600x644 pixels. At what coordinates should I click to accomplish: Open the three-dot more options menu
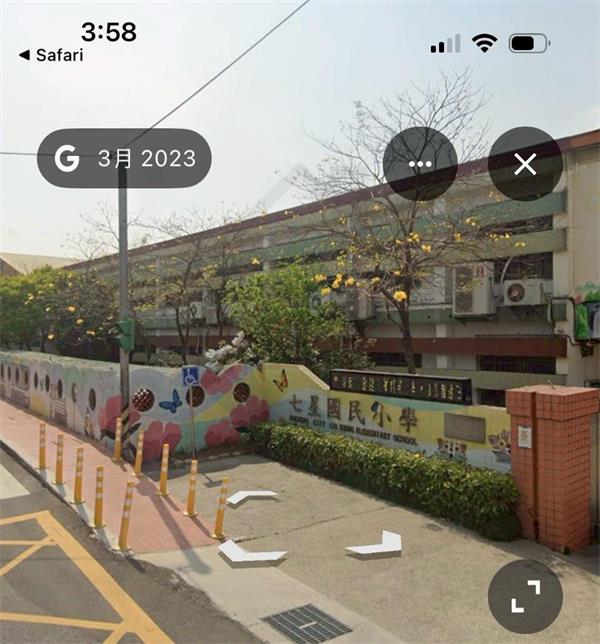coord(420,164)
